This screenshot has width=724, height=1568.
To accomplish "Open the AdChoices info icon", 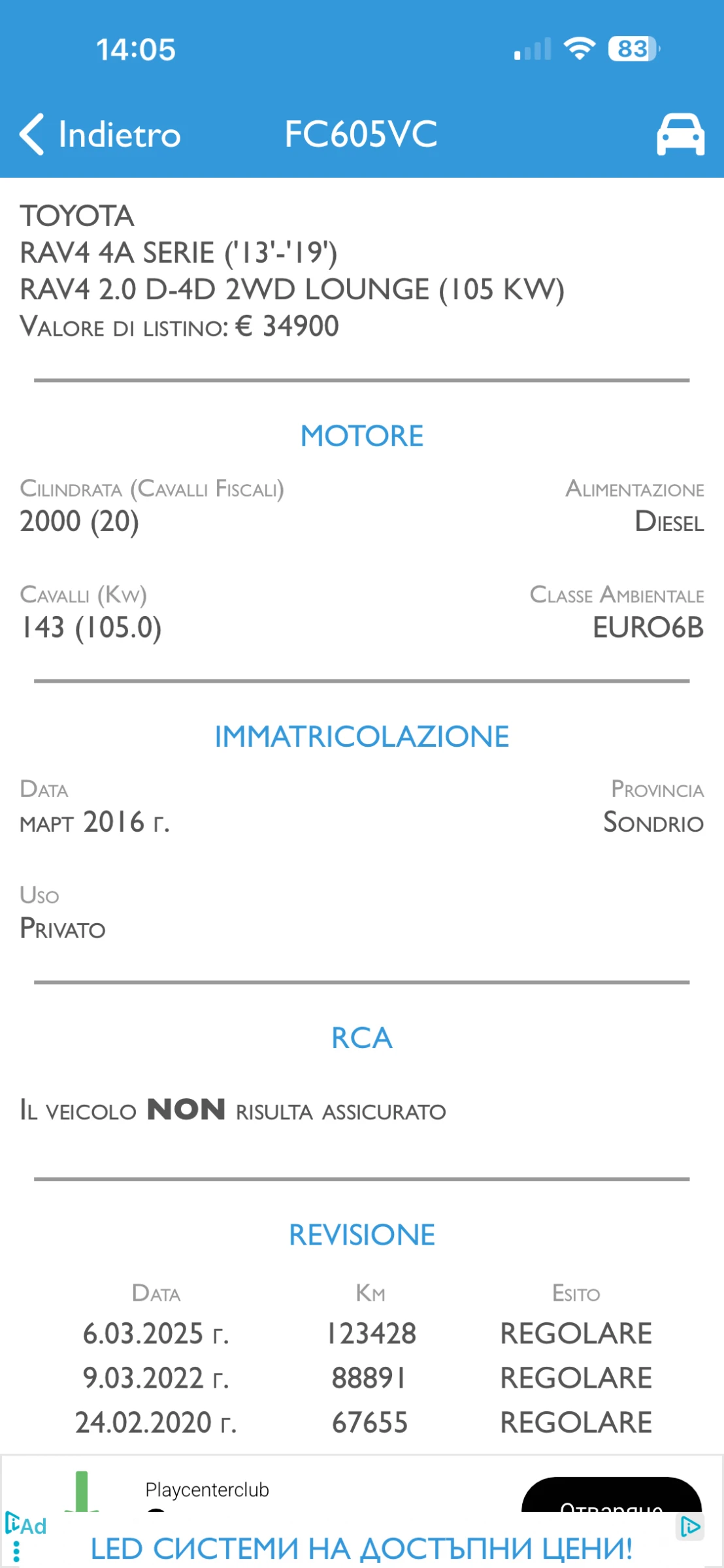I will tap(690, 1527).
